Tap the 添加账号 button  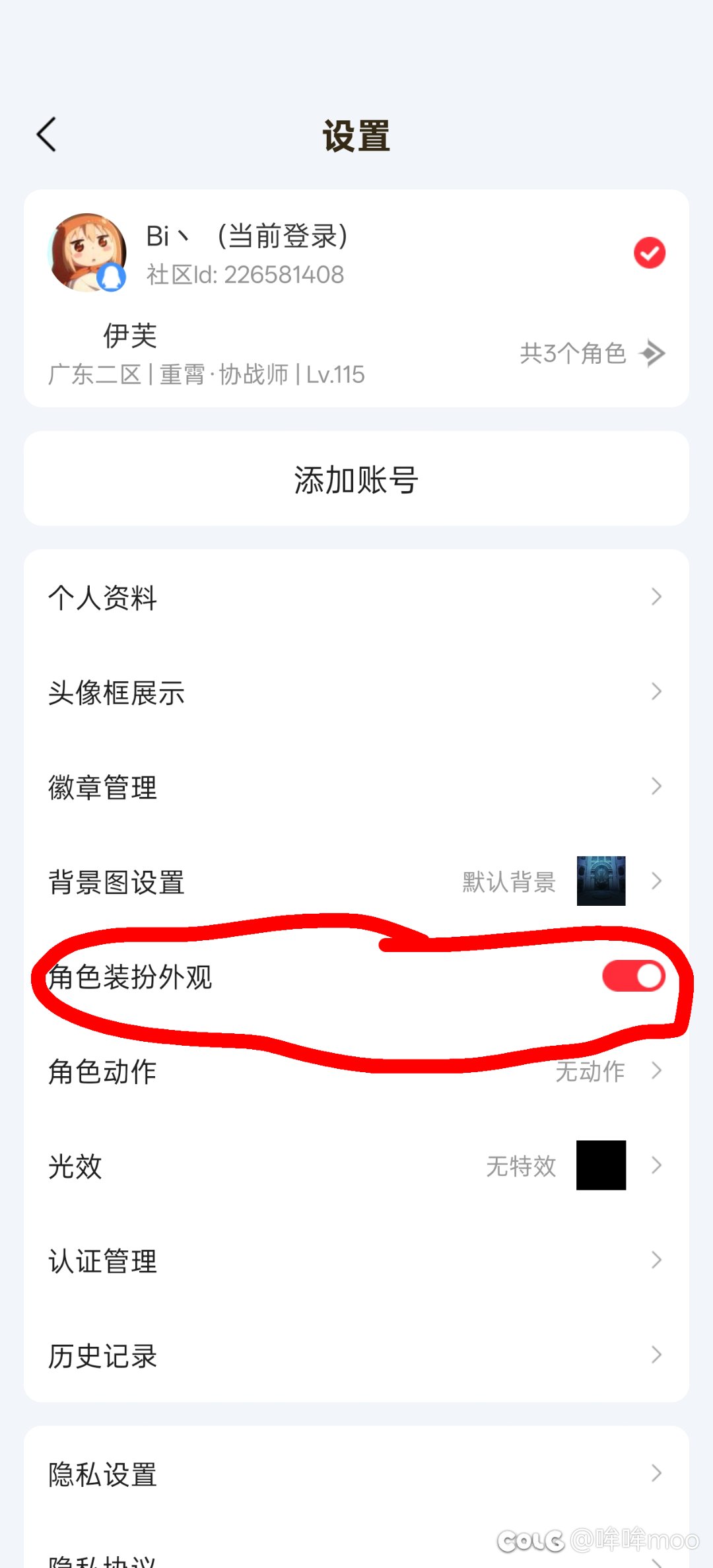coord(356,479)
